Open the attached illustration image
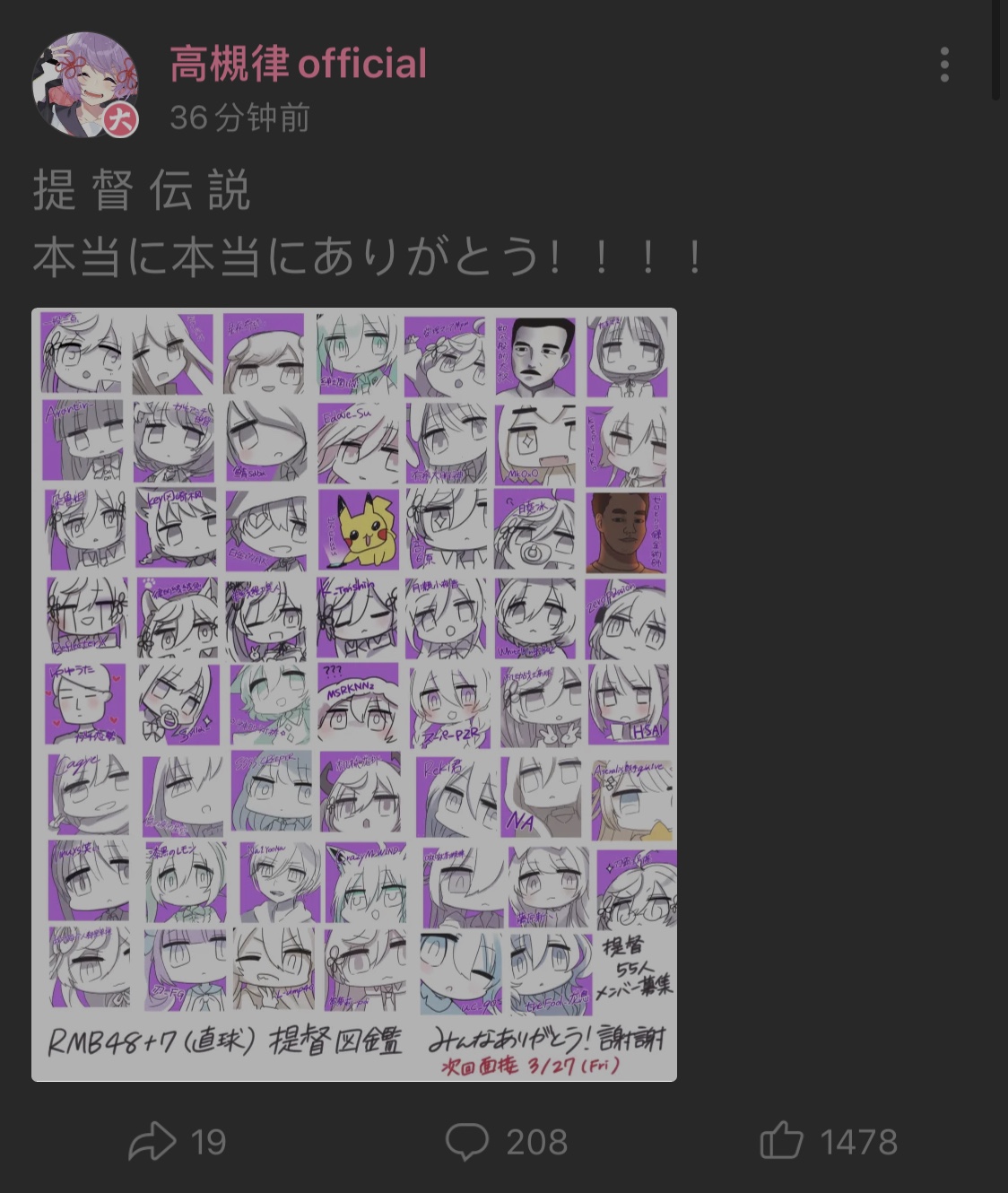1008x1193 pixels. point(354,694)
